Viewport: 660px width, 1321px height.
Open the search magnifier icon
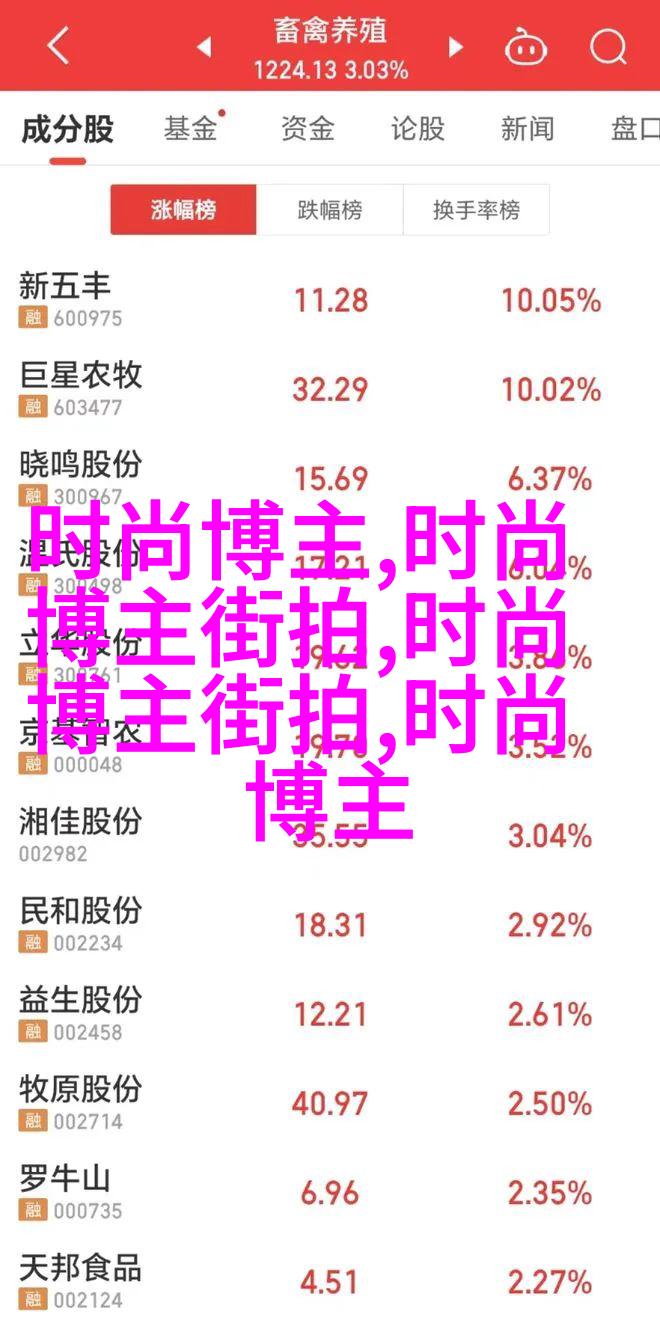pyautogui.click(x=607, y=46)
